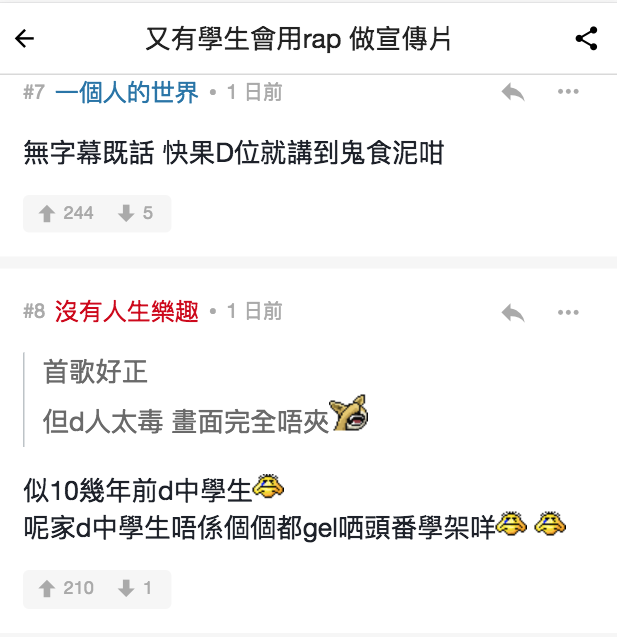
Task: Downvote comment #8 with 1 dislike
Action: tap(136, 588)
